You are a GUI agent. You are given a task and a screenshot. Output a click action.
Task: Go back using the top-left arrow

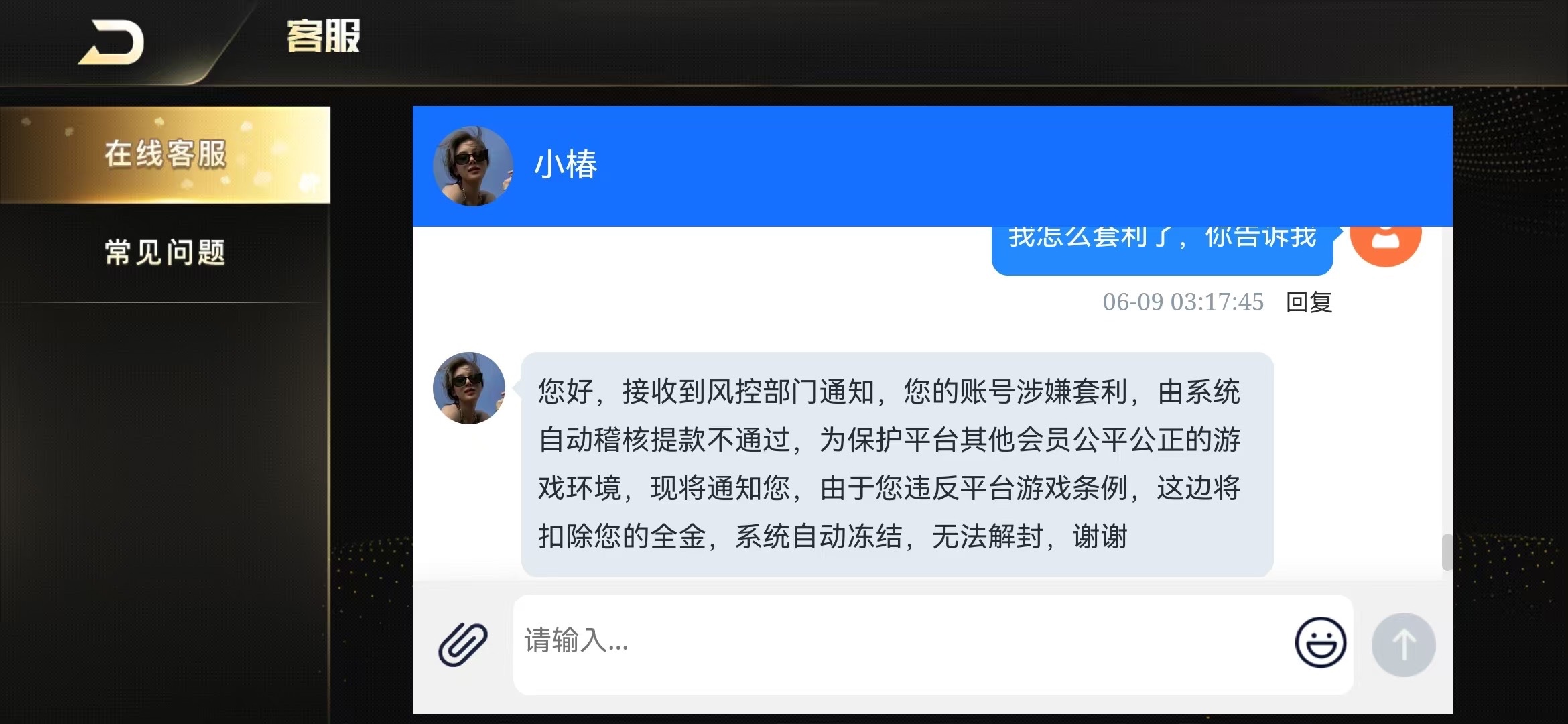tap(112, 43)
